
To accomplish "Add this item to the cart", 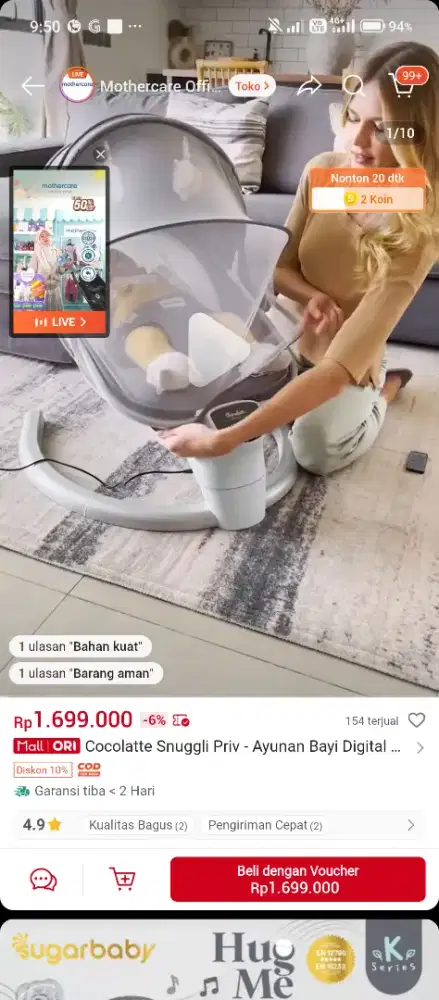I will [123, 879].
